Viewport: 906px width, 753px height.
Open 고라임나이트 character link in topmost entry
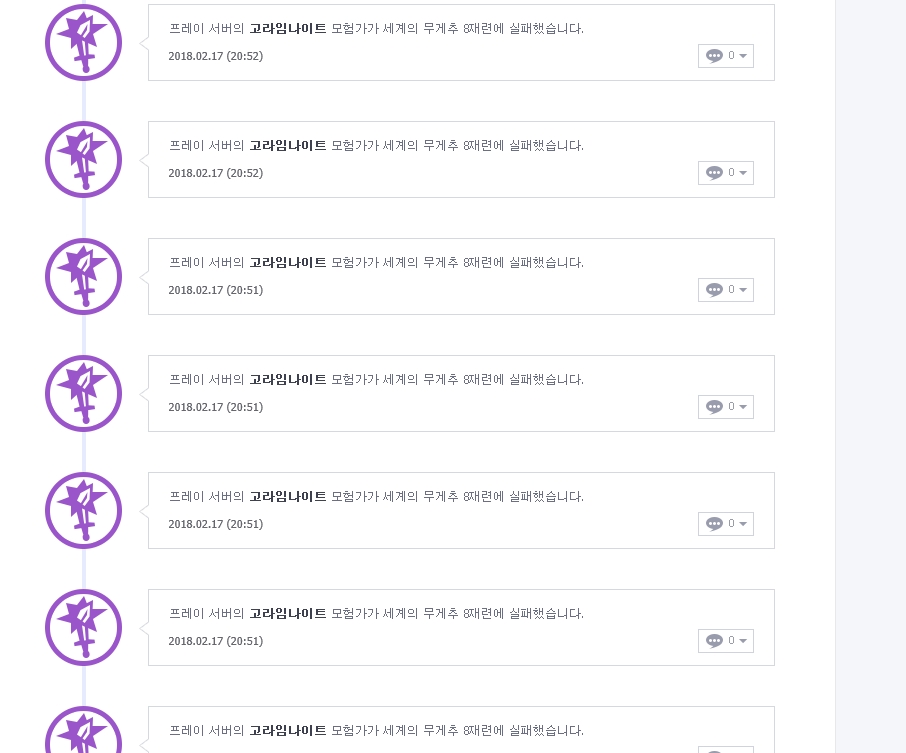[287, 28]
